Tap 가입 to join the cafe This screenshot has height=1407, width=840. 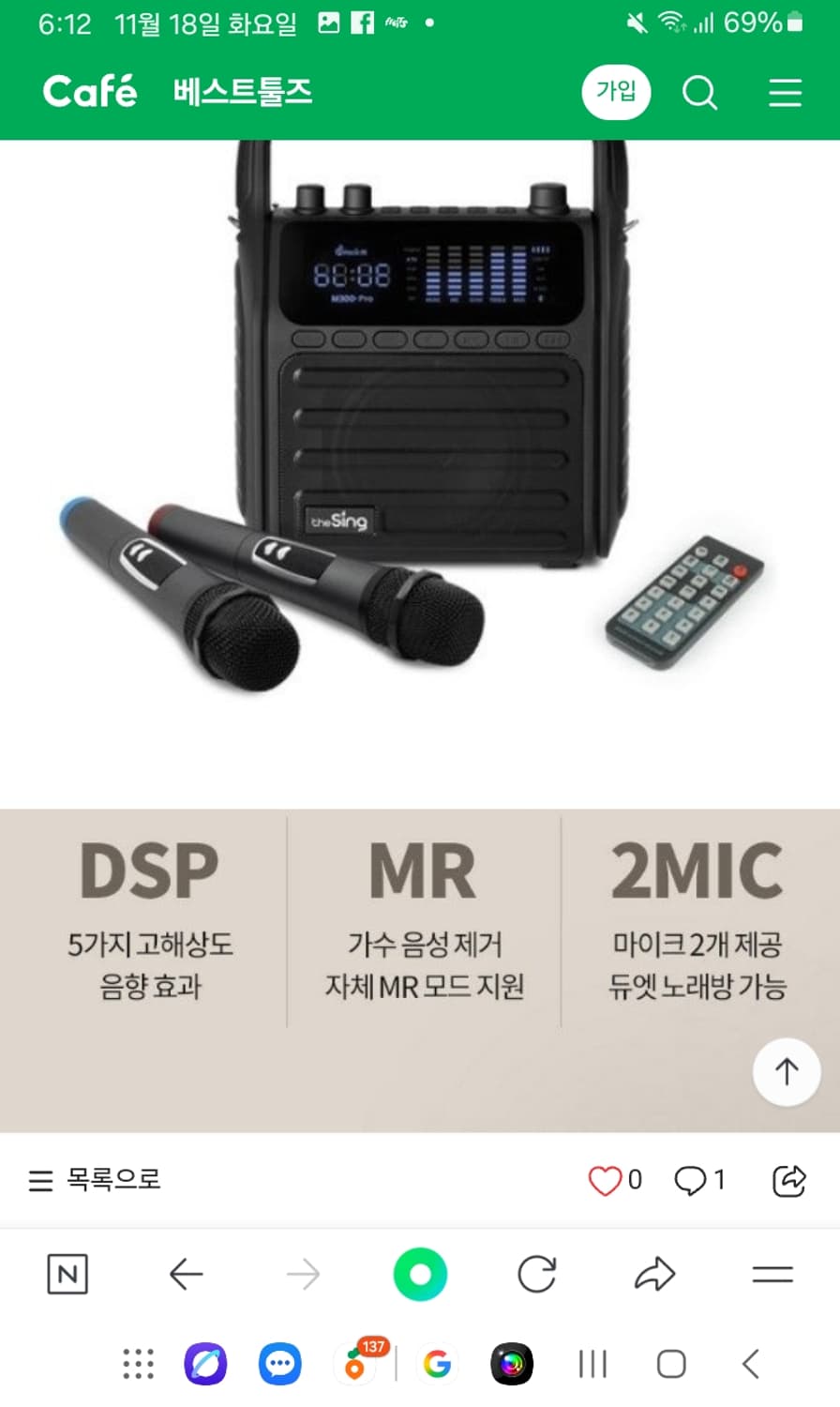[x=616, y=92]
